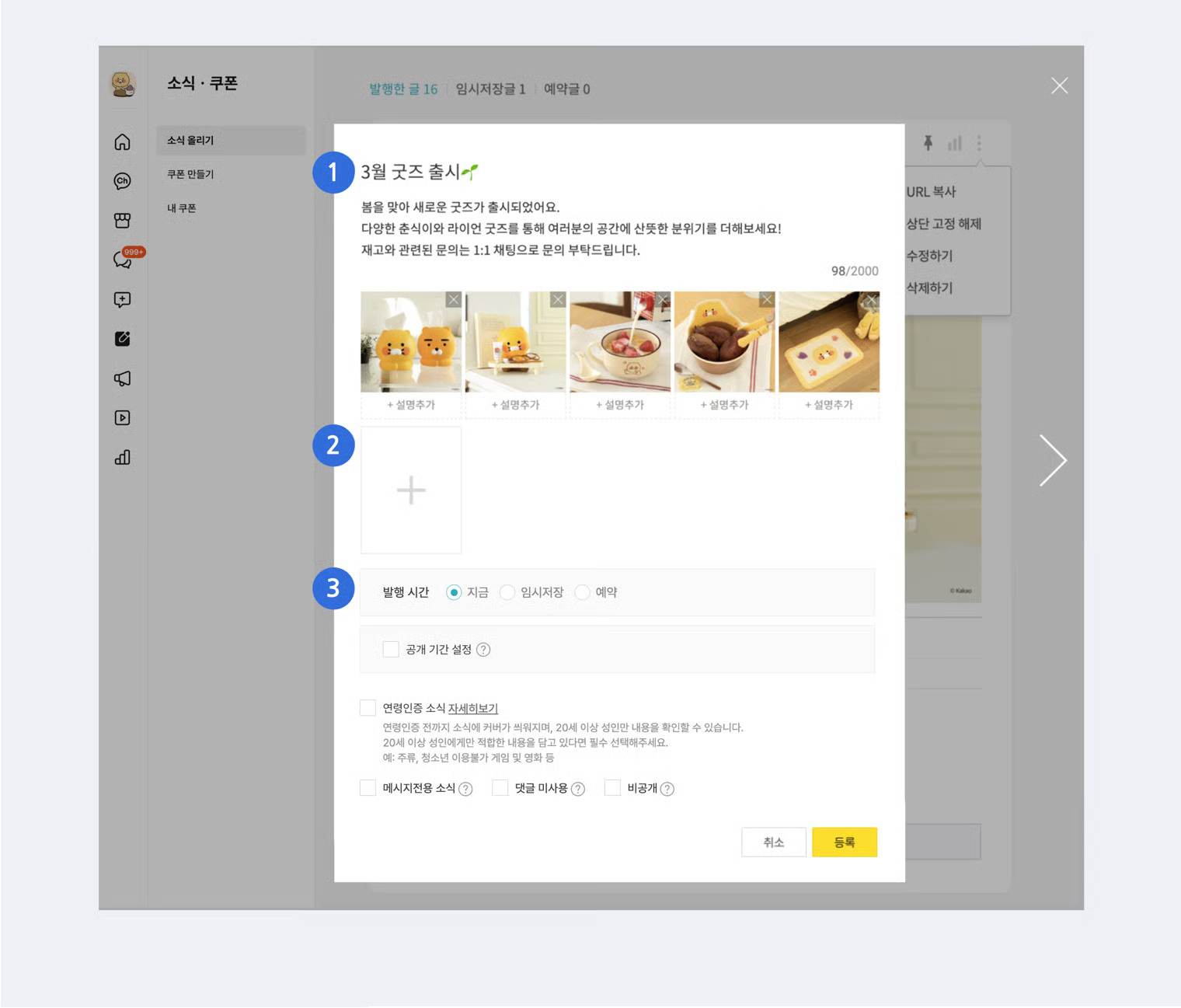
Task: Mark the post as 비공개
Action: [x=613, y=788]
